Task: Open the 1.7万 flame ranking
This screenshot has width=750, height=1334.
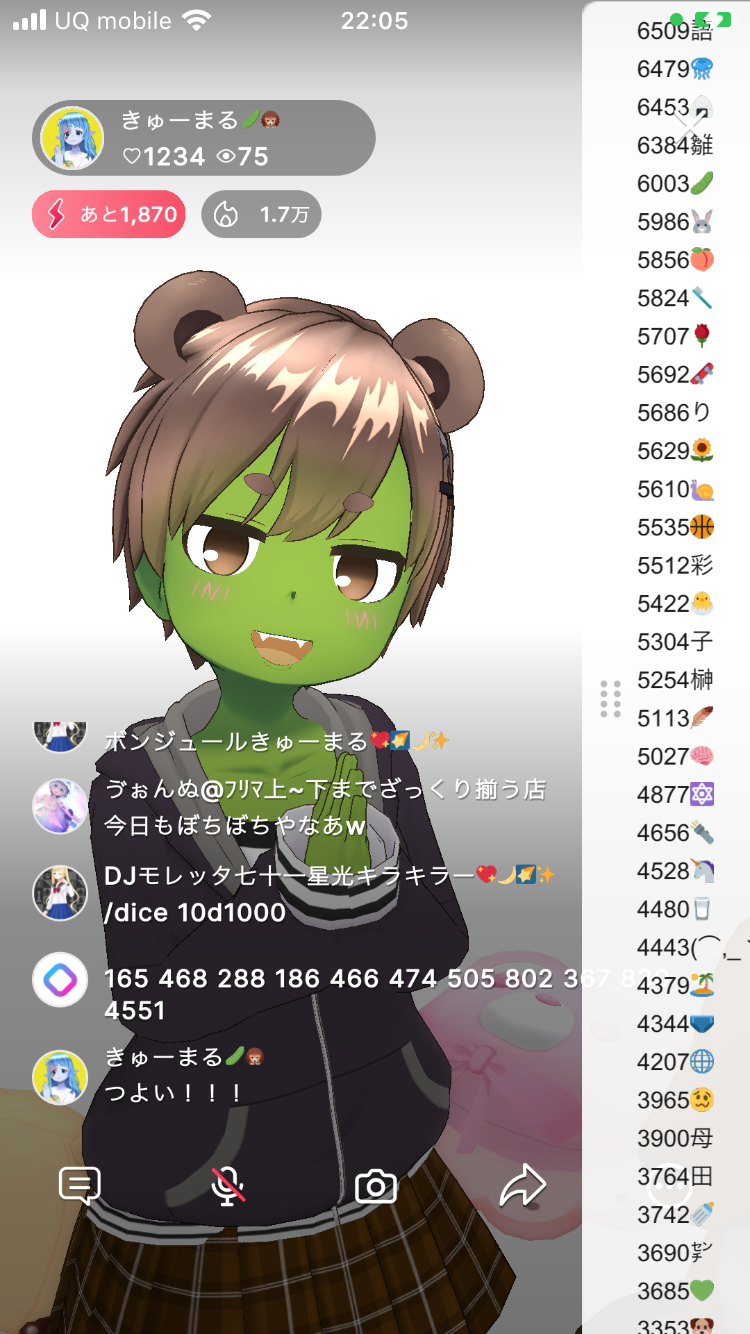Action: tap(261, 214)
